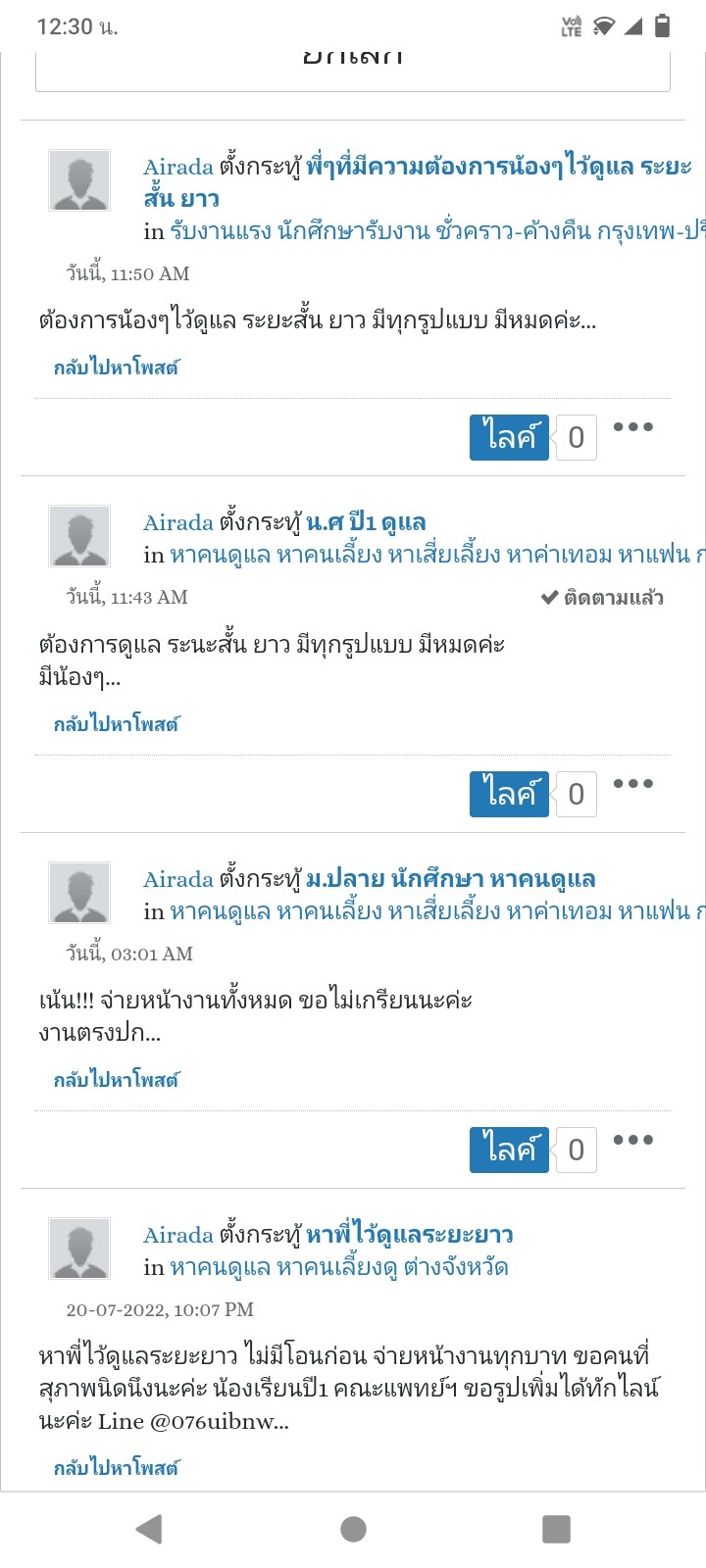Open thread link น.ศ ปี1 ดูแล
Viewport: 706px width, 1568px height.
(x=366, y=522)
